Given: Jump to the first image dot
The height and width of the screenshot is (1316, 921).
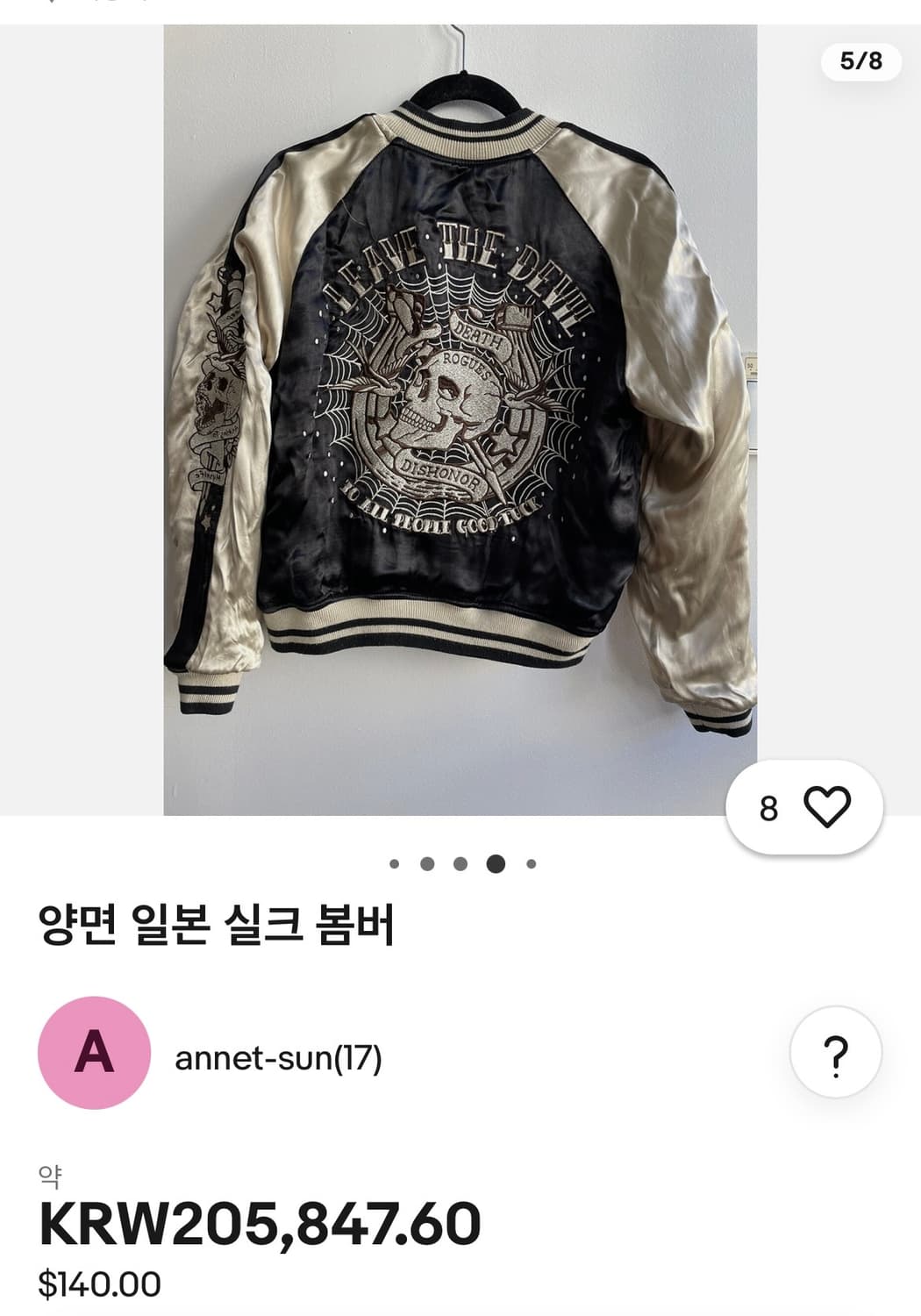Looking at the screenshot, I should (392, 864).
